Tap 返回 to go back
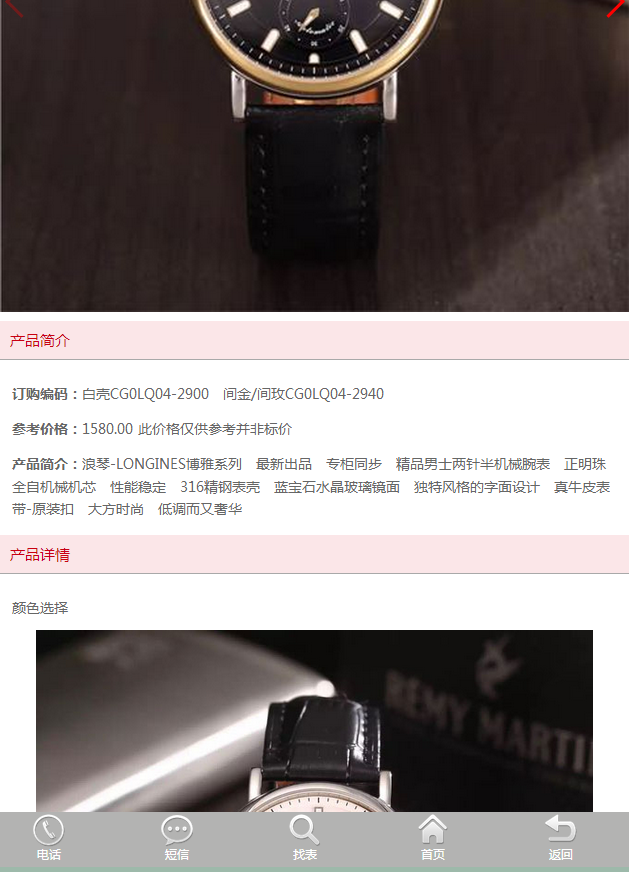The image size is (629, 872). coord(560,838)
